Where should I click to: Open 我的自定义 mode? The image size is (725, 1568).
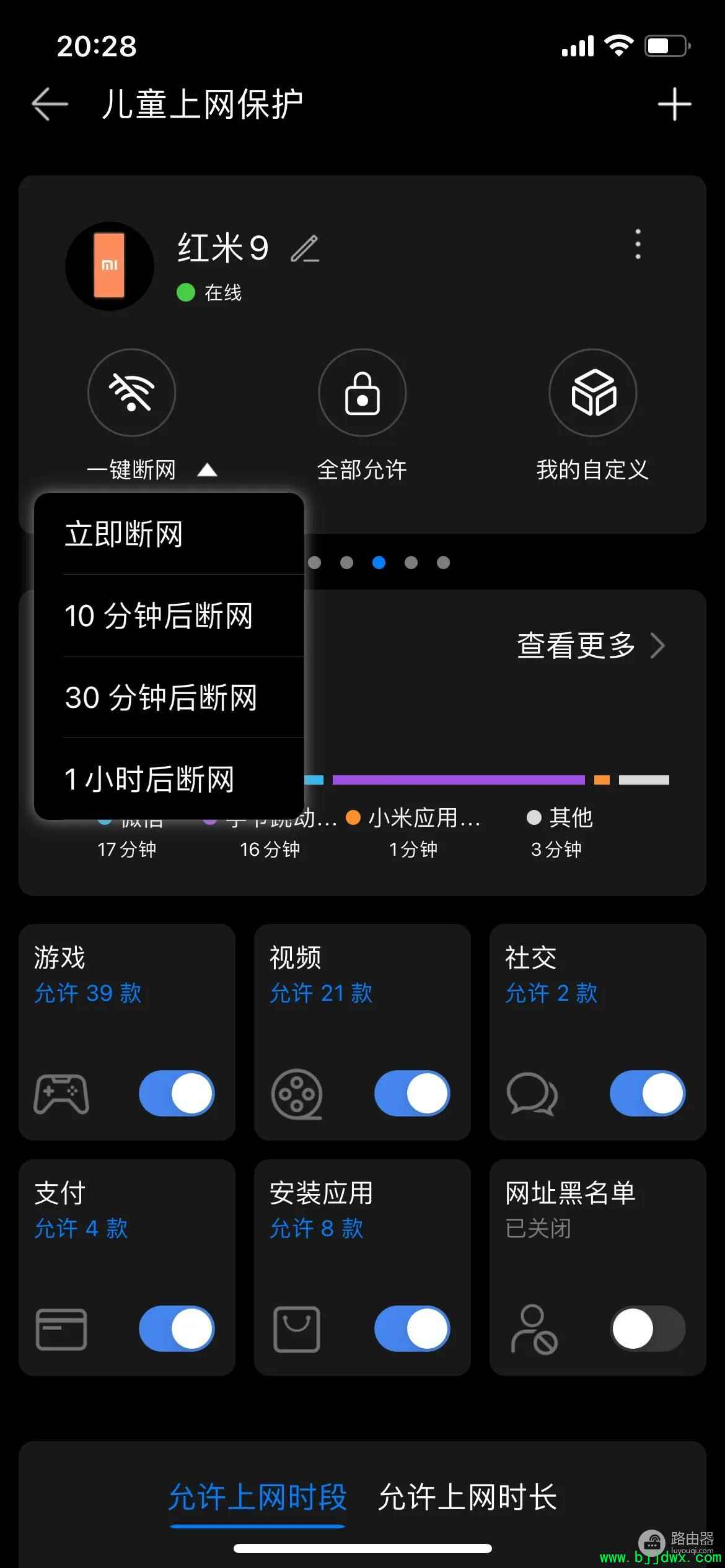[593, 393]
